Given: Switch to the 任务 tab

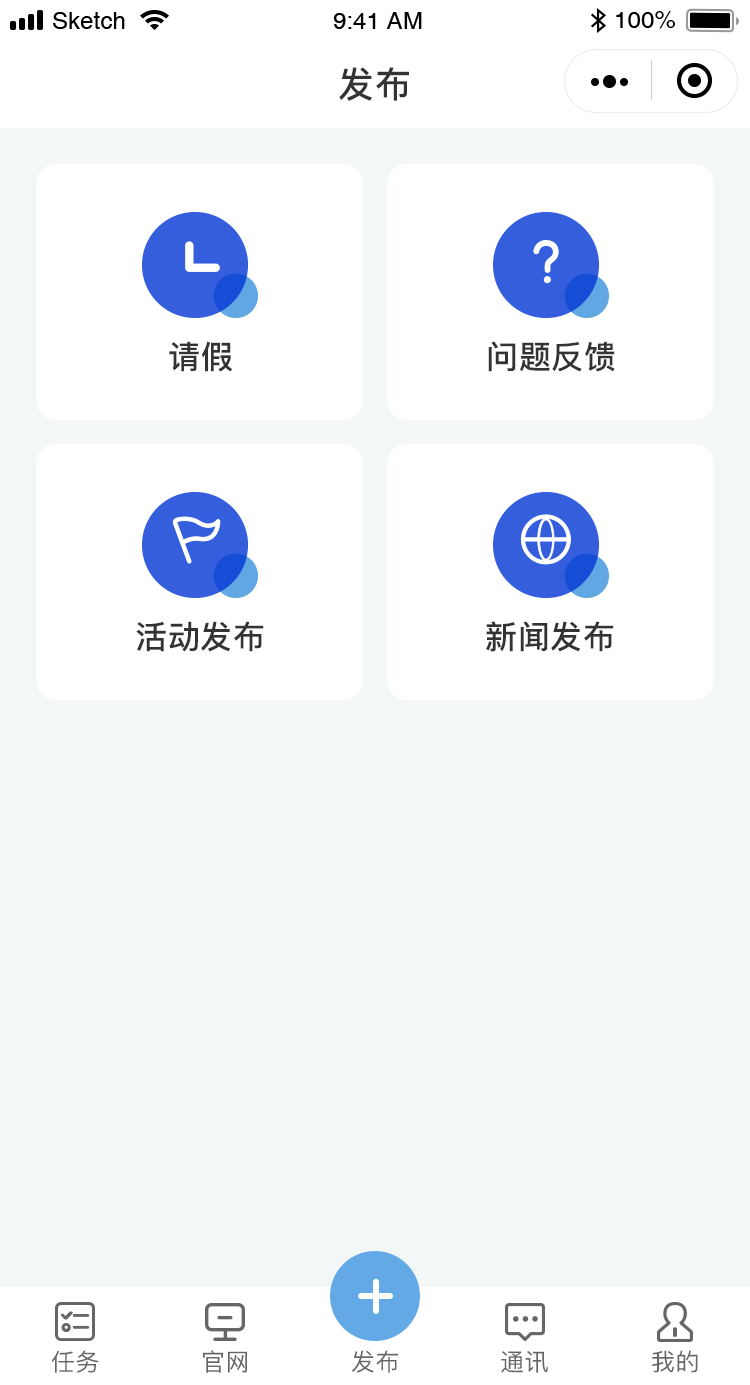Looking at the screenshot, I should (x=75, y=1337).
